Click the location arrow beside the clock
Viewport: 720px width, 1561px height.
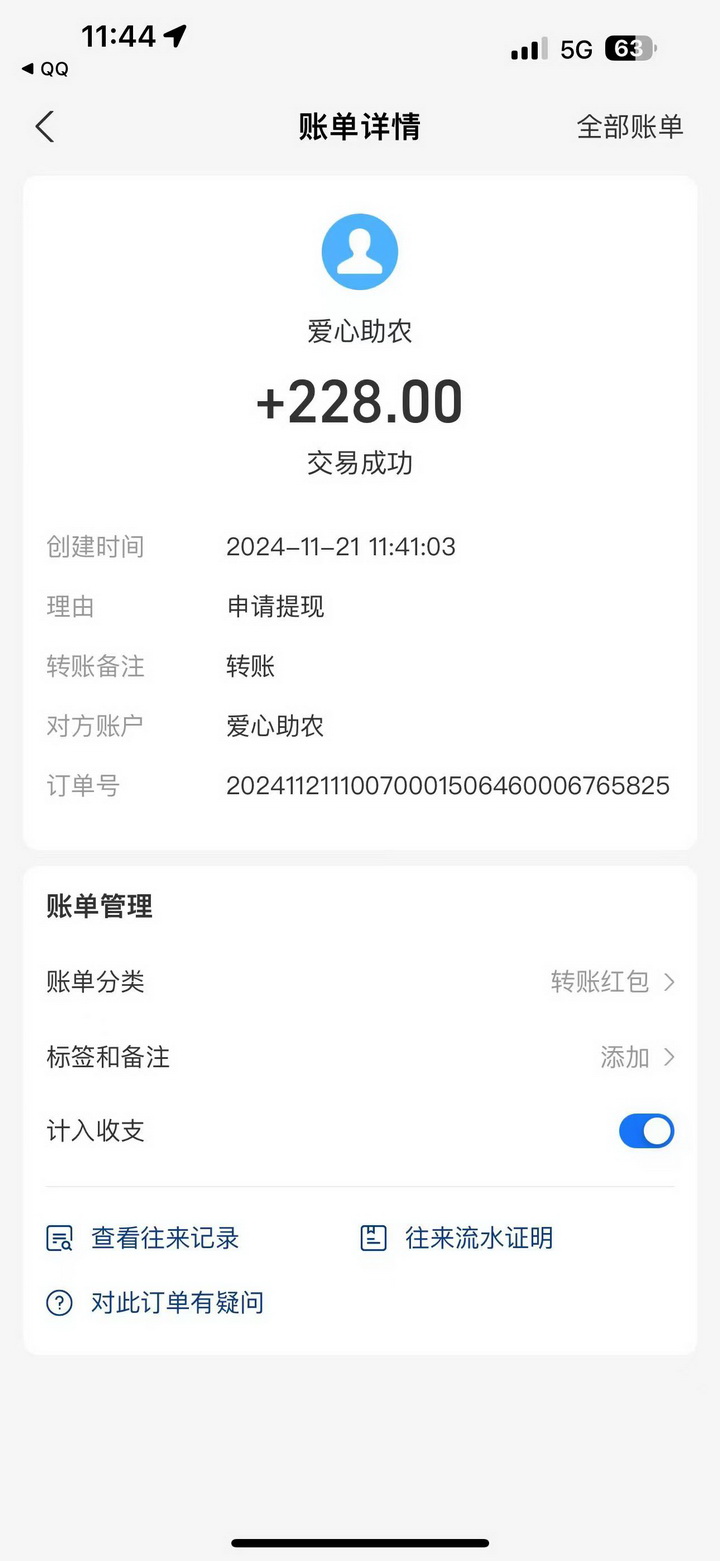coord(174,35)
